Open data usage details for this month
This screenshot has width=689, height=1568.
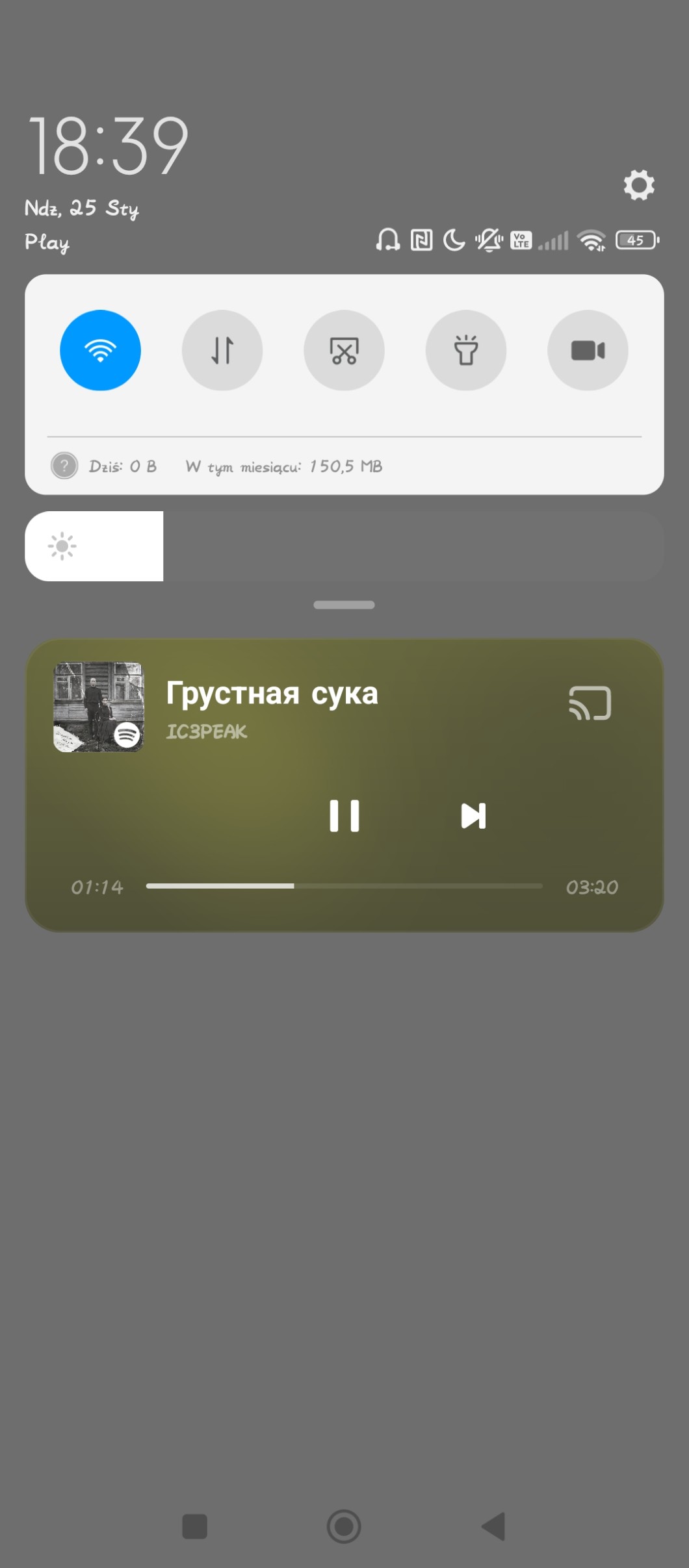283,466
